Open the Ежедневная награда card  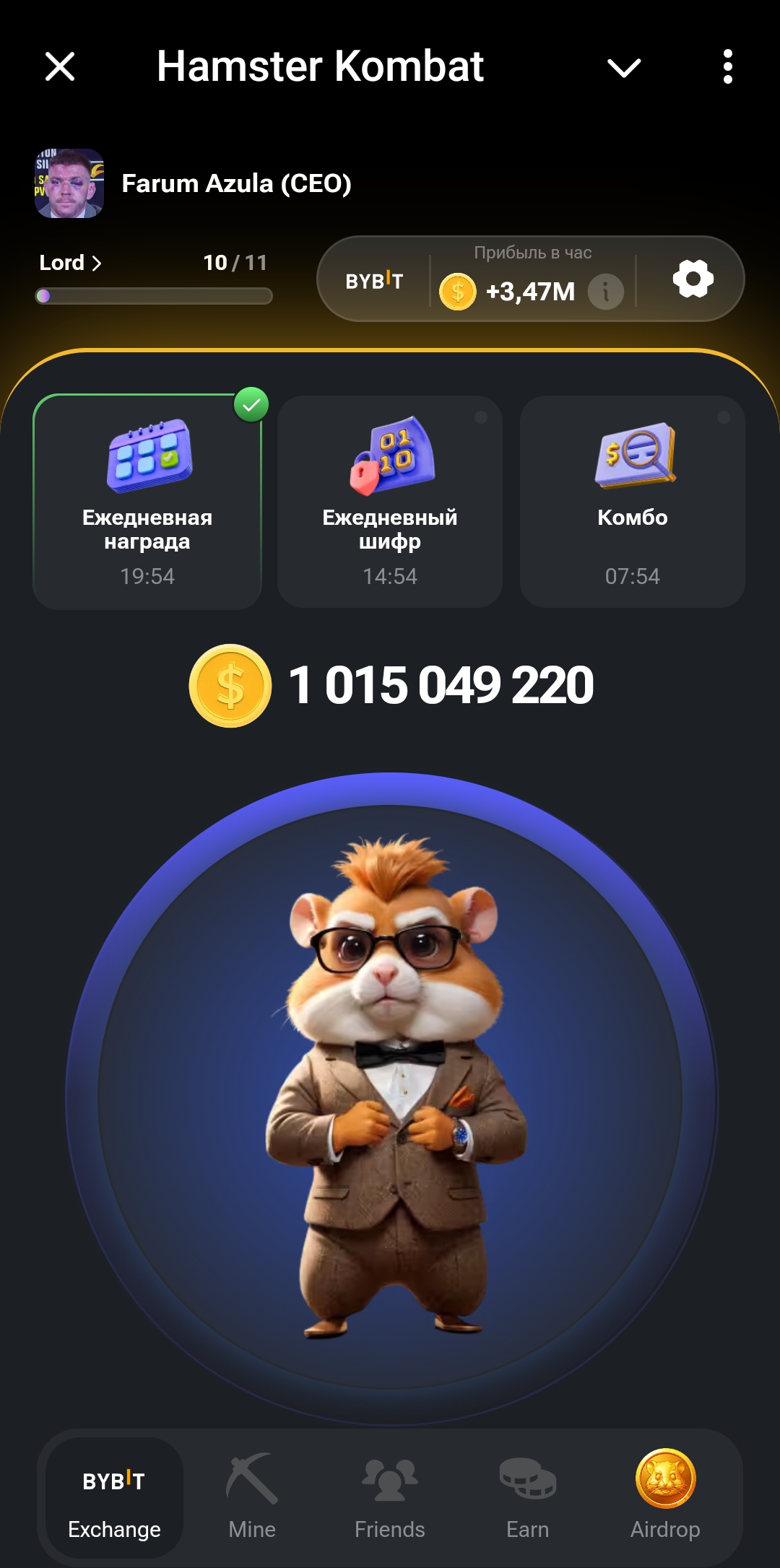147,502
